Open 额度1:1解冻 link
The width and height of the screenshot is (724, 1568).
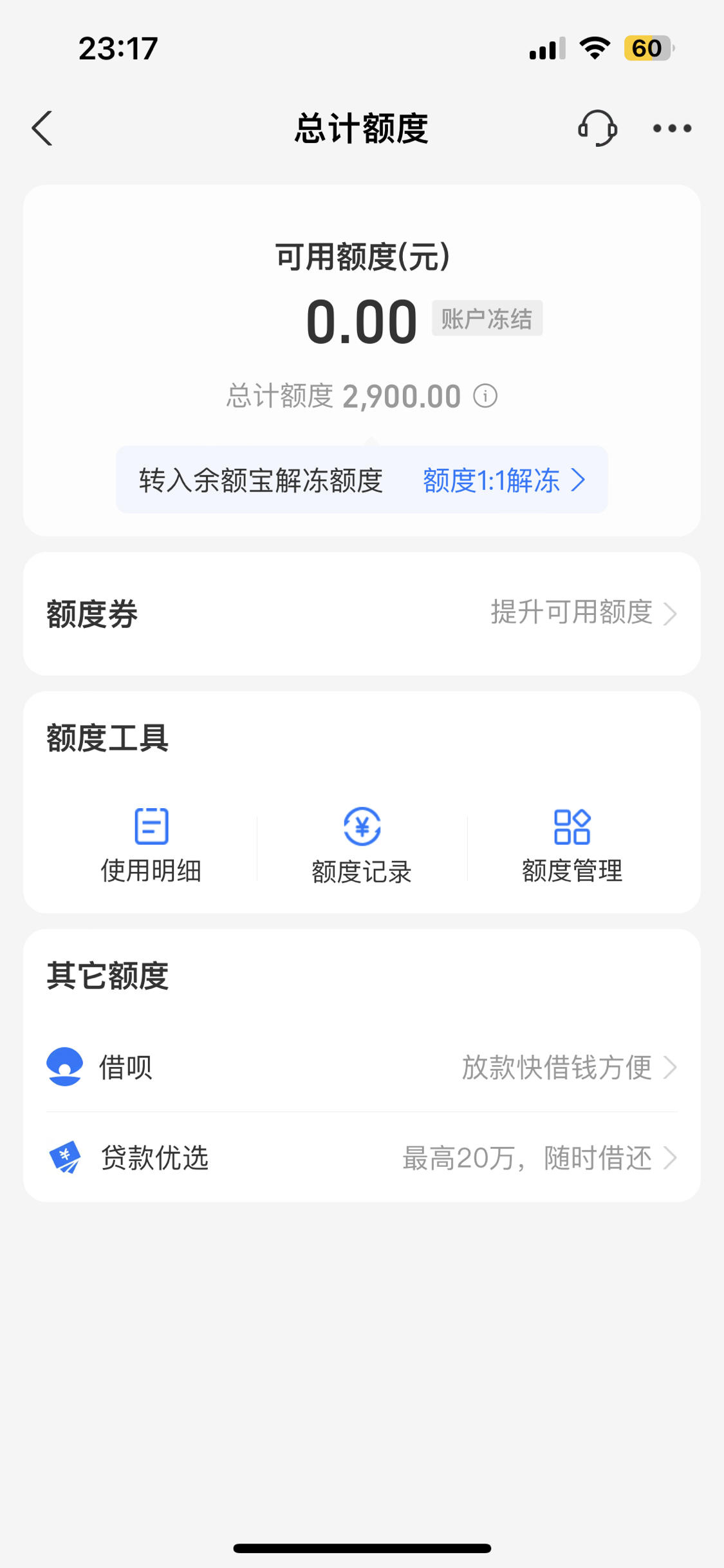coord(504,480)
